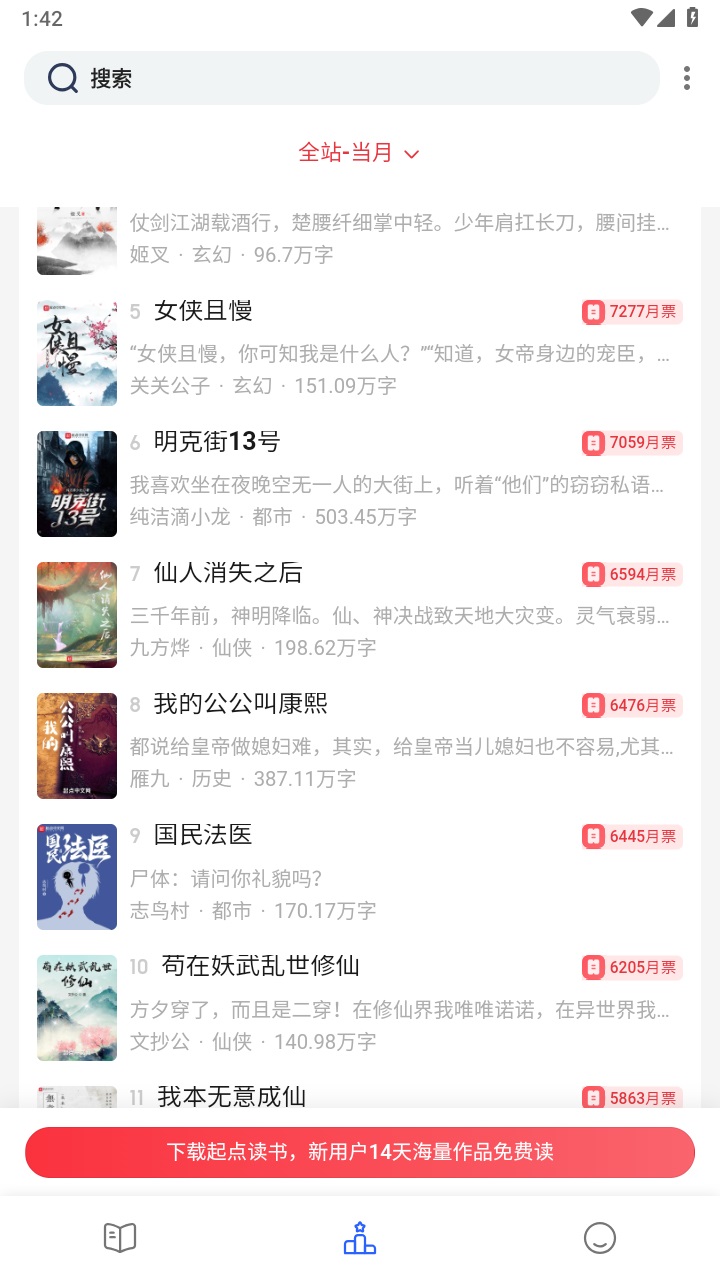This screenshot has height=1280, width=720.
Task: Tap the search magnifier icon
Action: pos(63,78)
